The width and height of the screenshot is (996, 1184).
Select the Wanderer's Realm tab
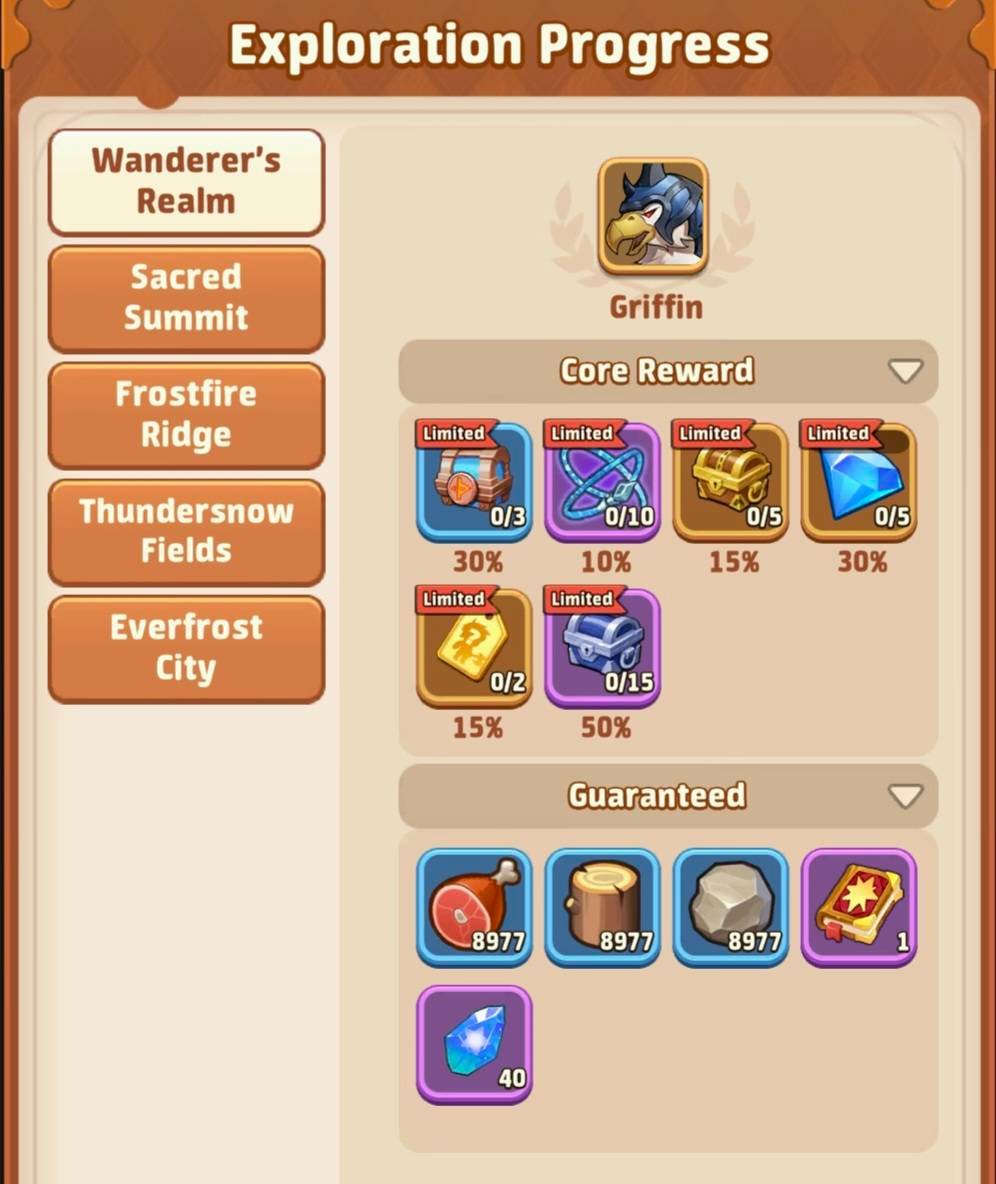(186, 181)
